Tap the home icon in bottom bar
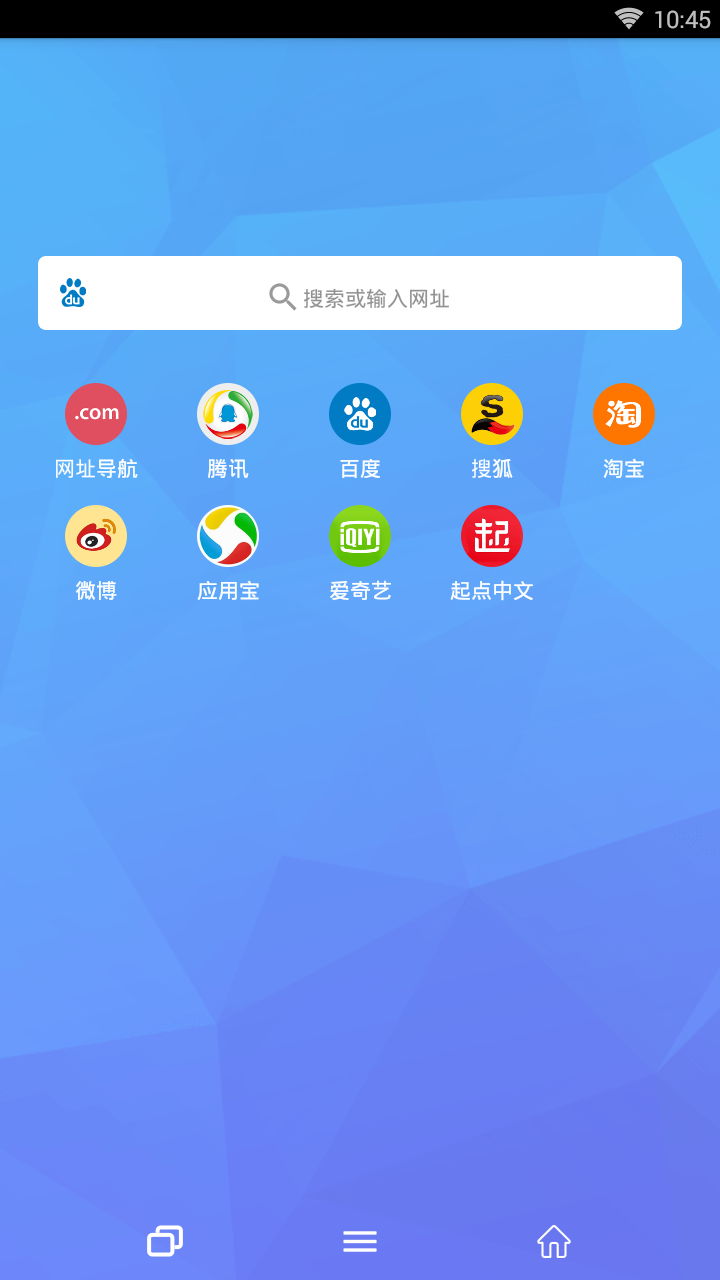720x1280 pixels. tap(553, 1240)
